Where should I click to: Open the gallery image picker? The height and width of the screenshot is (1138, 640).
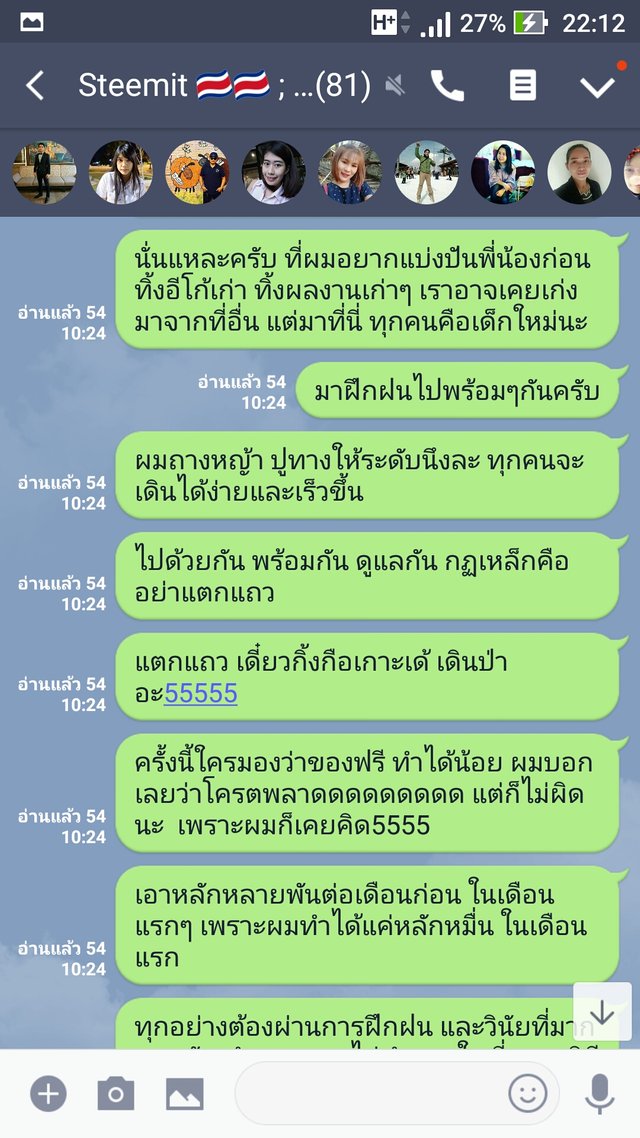(185, 1094)
